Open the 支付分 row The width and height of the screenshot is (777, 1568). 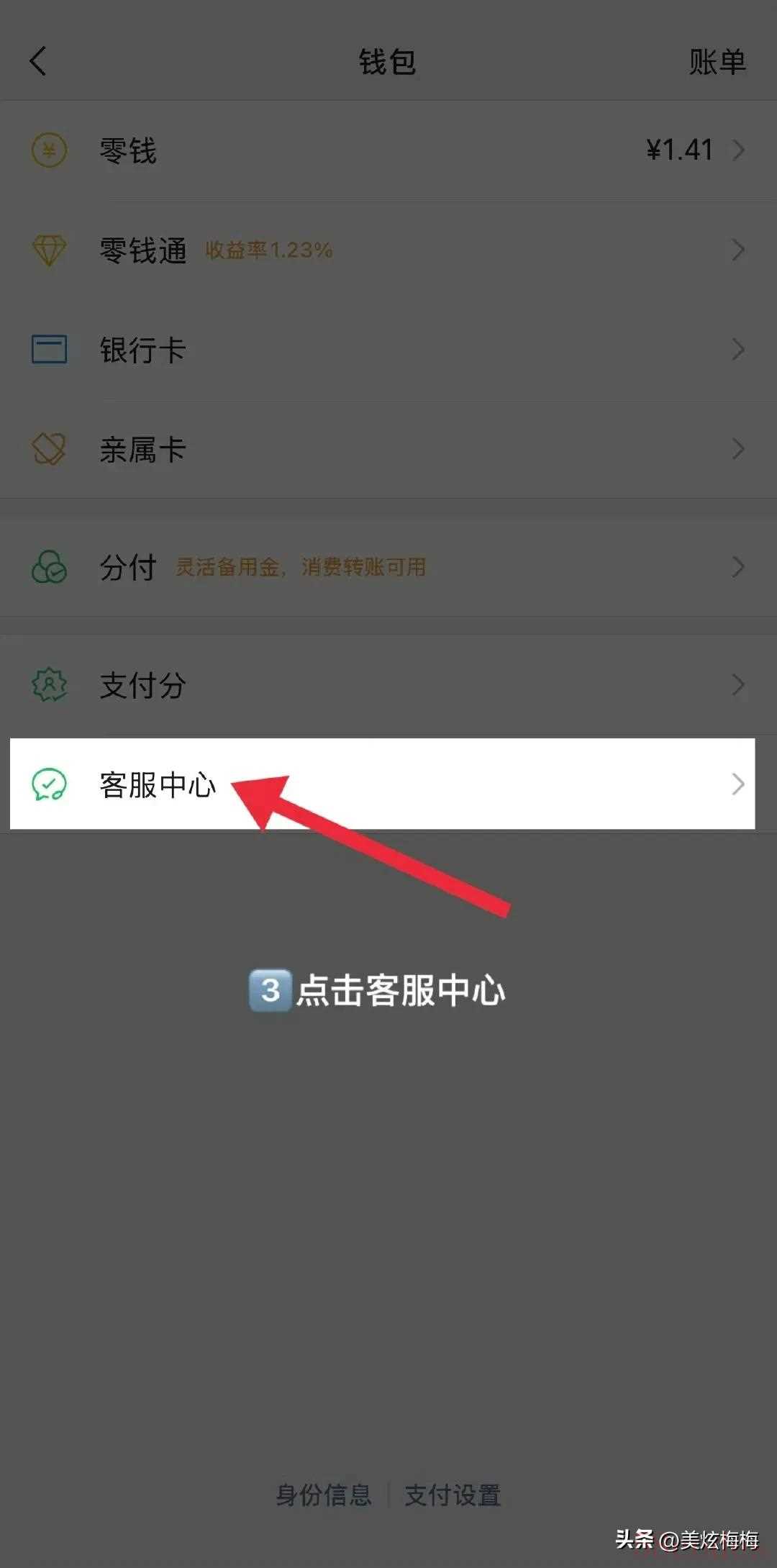(388, 685)
